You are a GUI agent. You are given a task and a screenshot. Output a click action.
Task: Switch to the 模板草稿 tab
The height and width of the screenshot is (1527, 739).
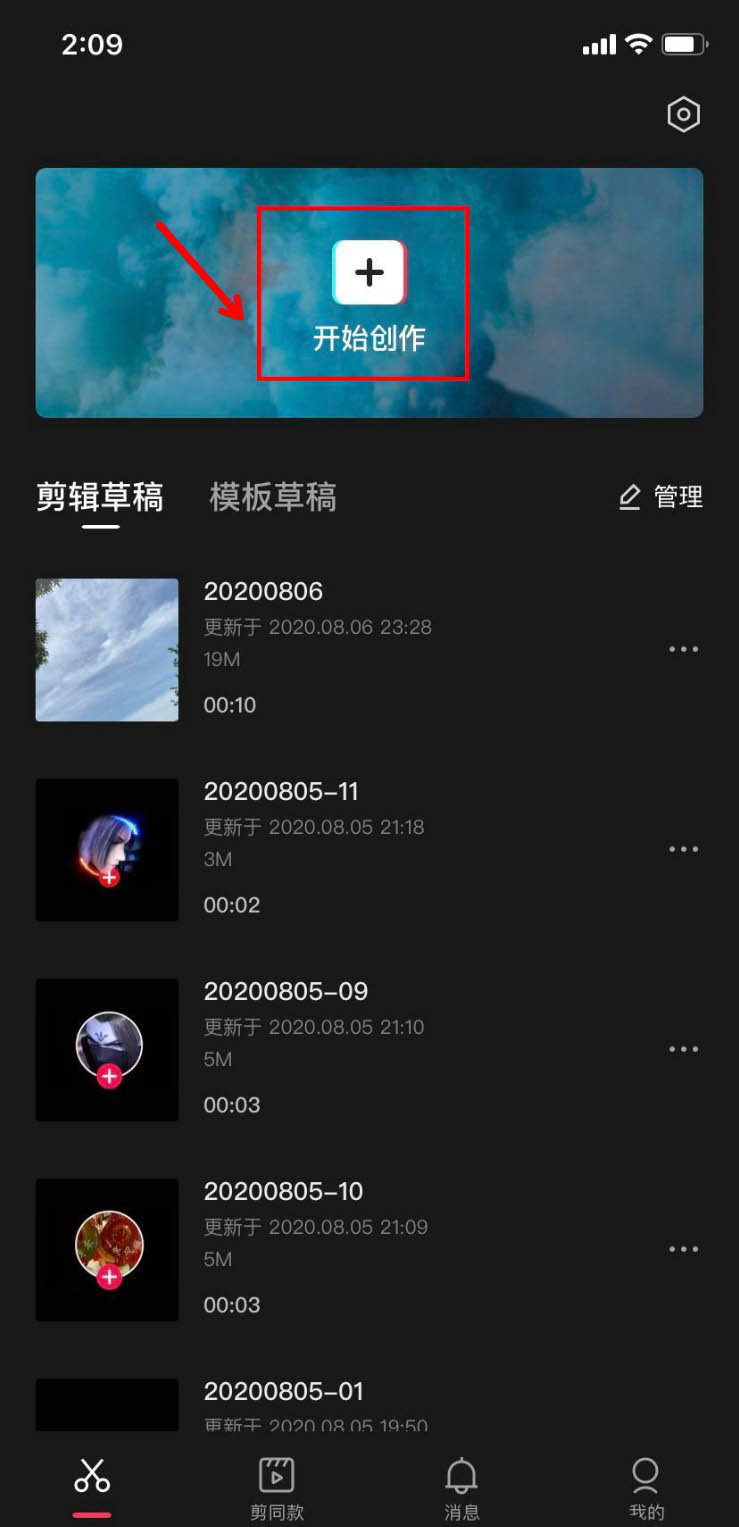273,496
